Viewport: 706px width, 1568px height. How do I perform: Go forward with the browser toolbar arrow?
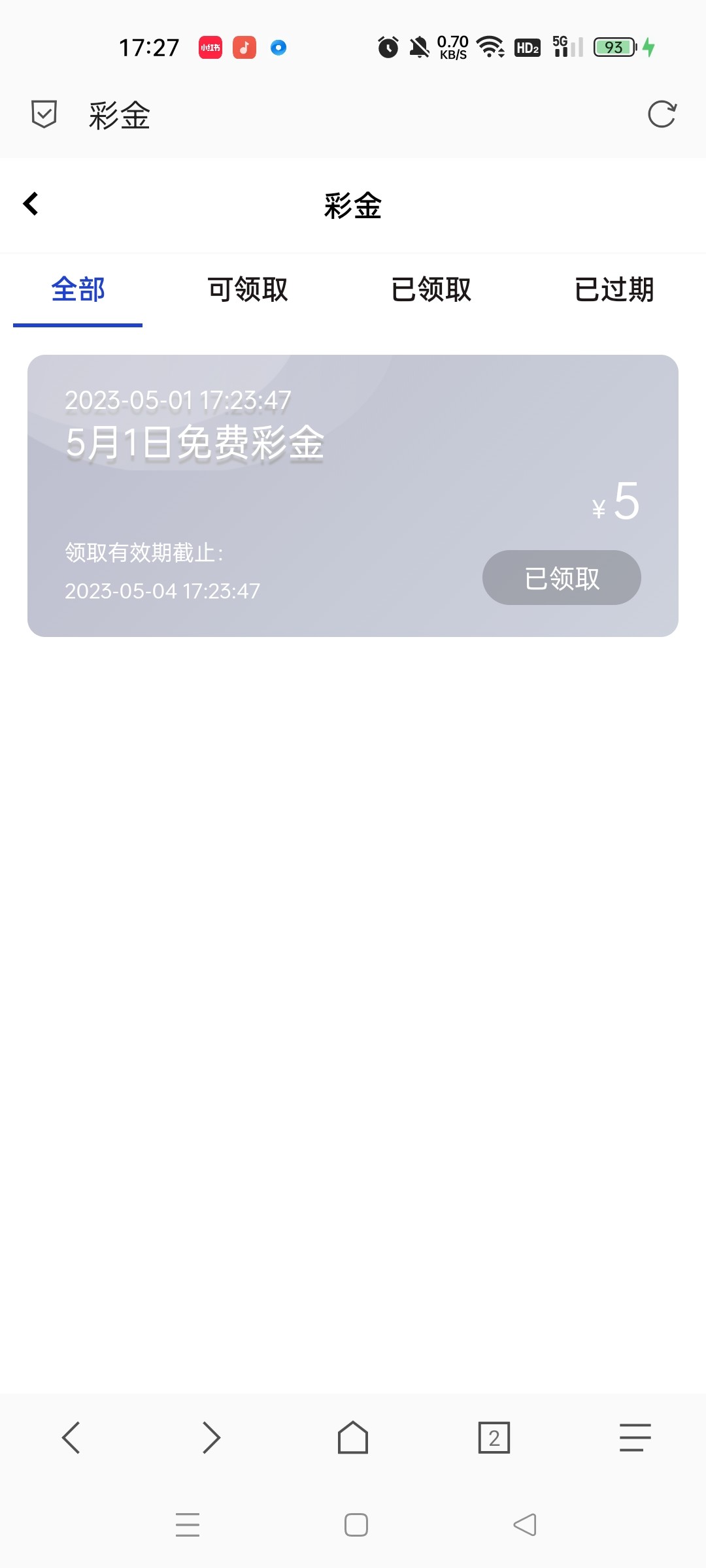tap(211, 1437)
